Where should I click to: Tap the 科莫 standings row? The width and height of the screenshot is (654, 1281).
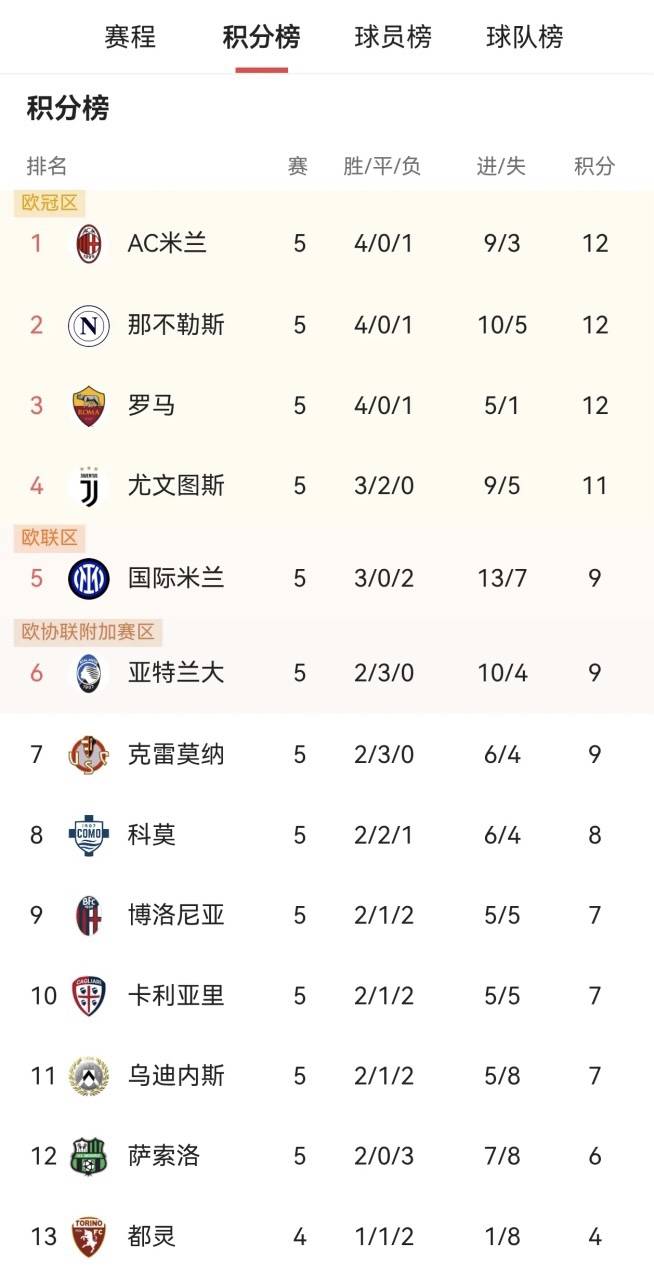152,835
